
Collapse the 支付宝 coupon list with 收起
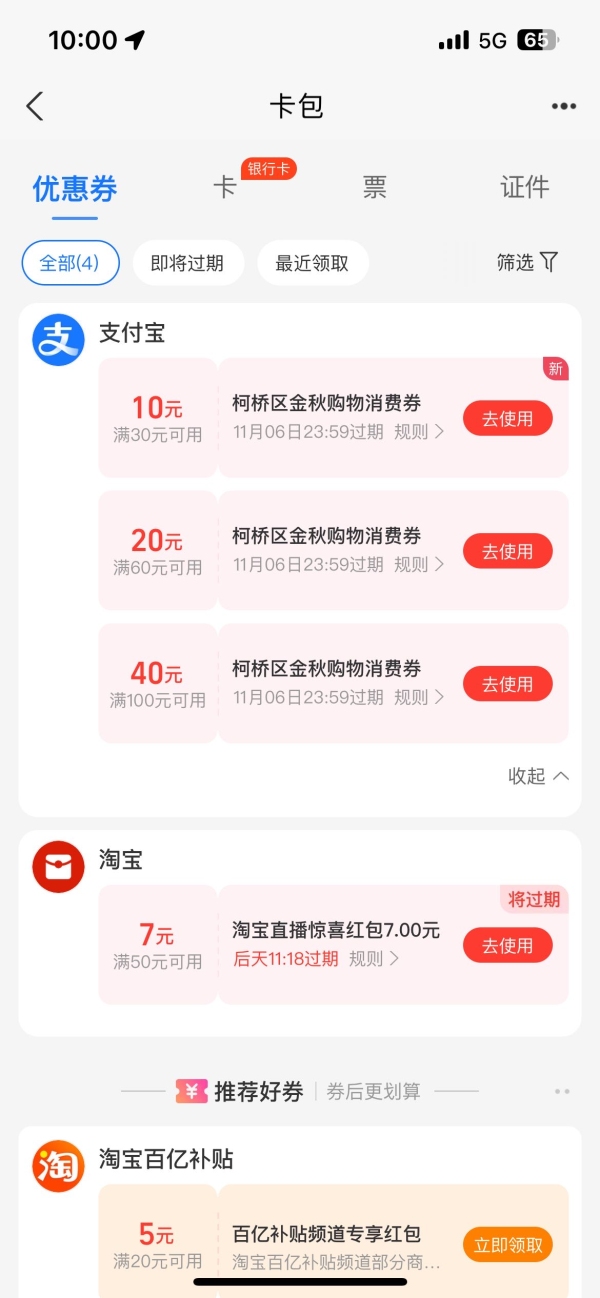[538, 776]
